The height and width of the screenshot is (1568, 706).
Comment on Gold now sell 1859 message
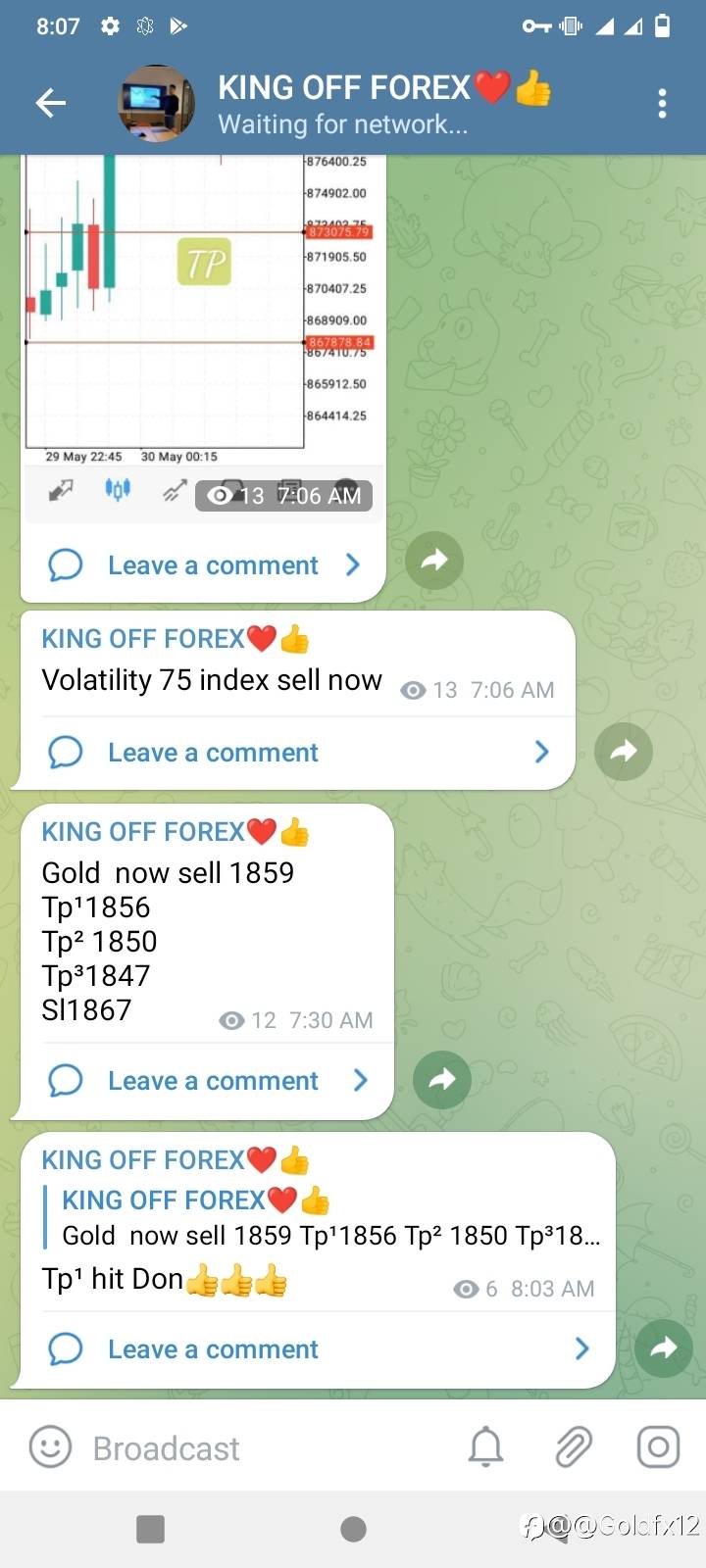point(208,1081)
